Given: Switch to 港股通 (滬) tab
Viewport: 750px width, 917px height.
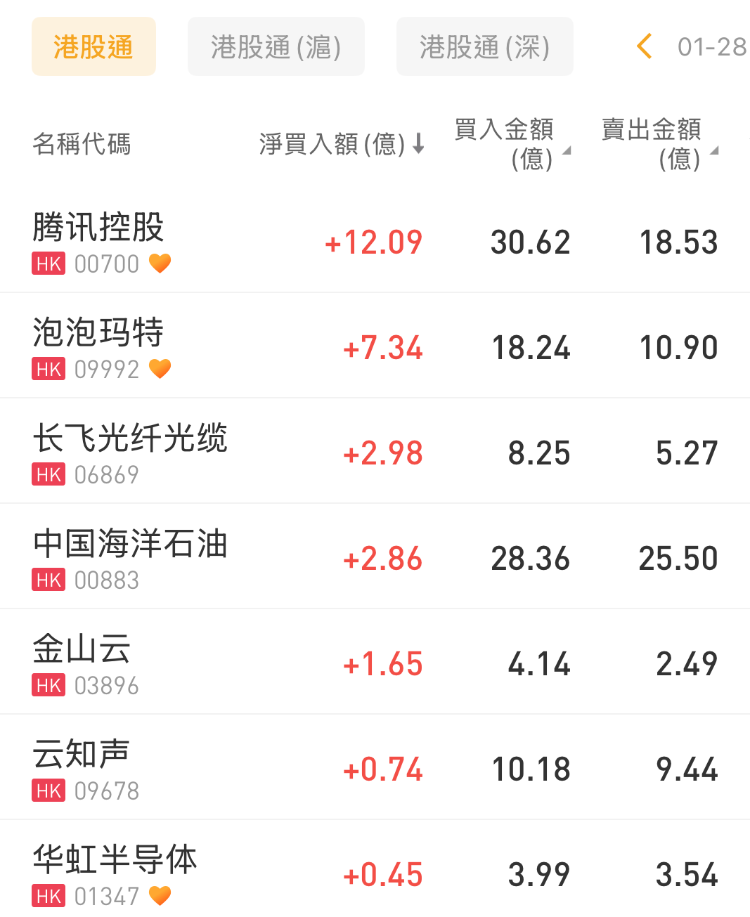Looking at the screenshot, I should point(276,47).
